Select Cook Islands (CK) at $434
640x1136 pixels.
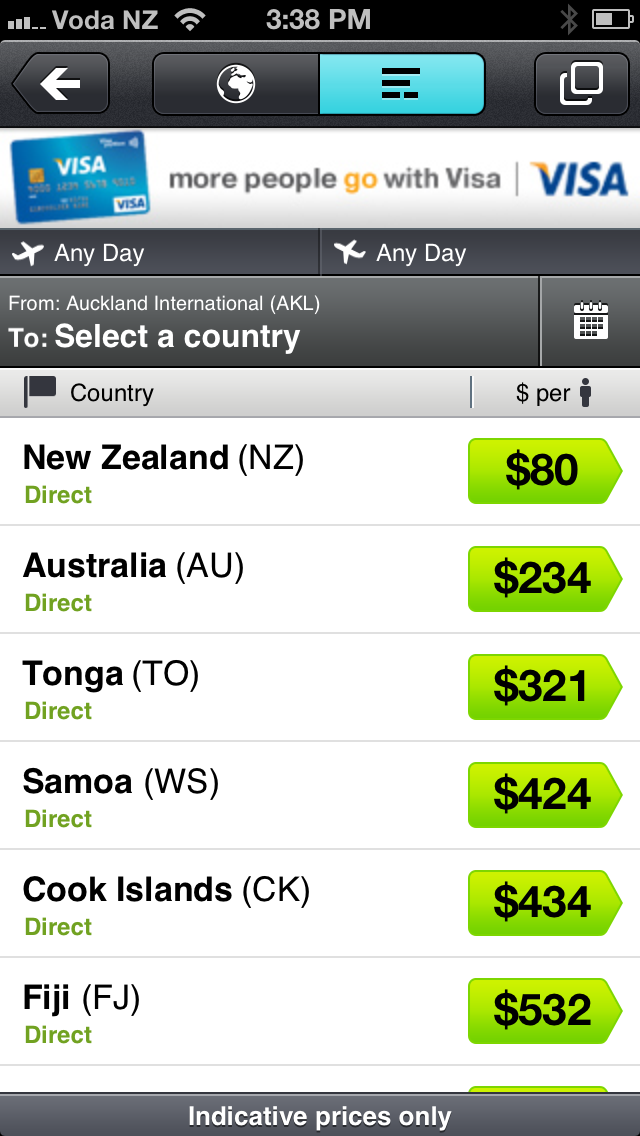320,904
